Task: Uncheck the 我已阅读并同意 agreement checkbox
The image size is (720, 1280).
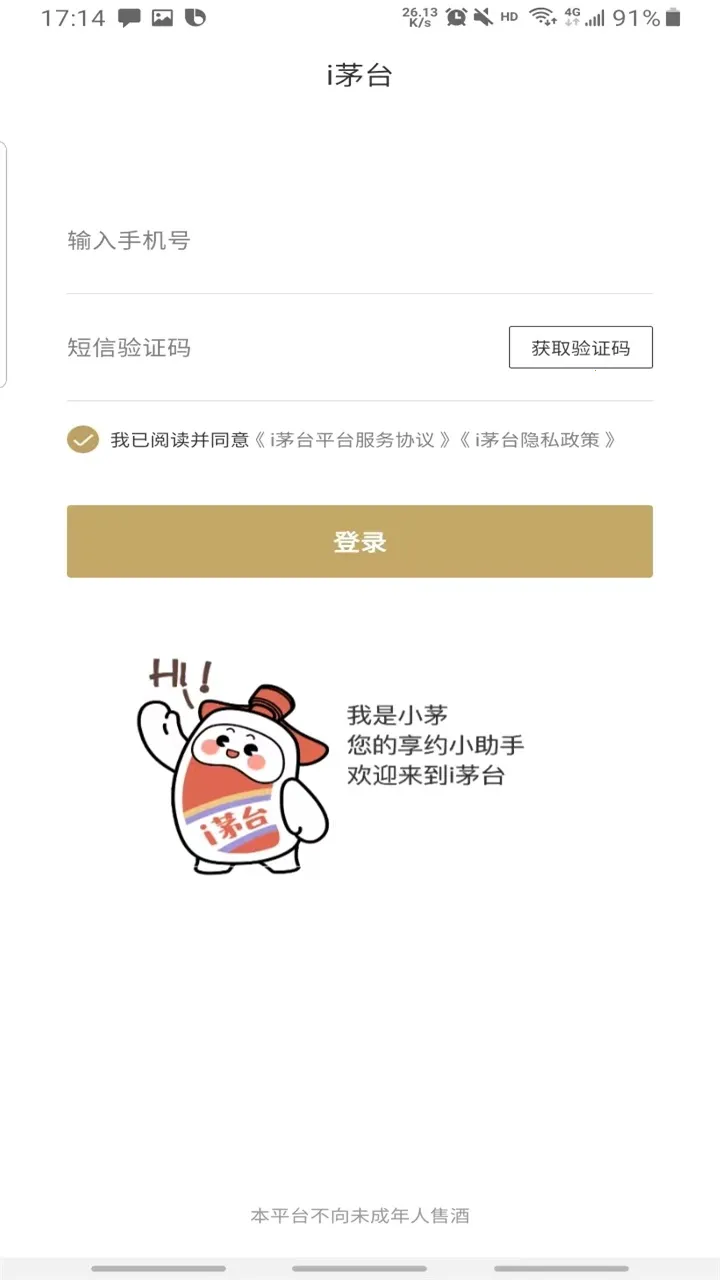Action: [x=83, y=439]
